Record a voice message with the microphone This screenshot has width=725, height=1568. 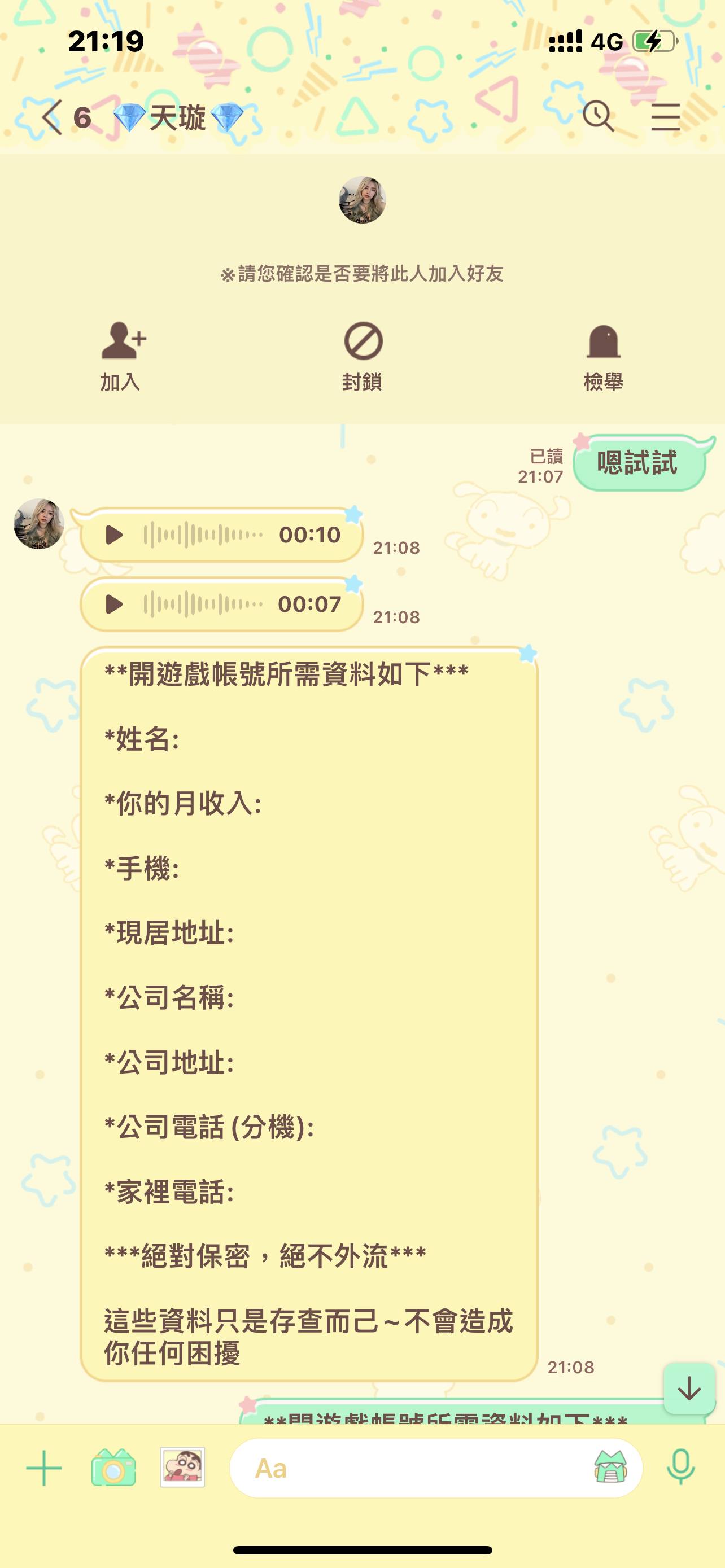[x=680, y=1467]
